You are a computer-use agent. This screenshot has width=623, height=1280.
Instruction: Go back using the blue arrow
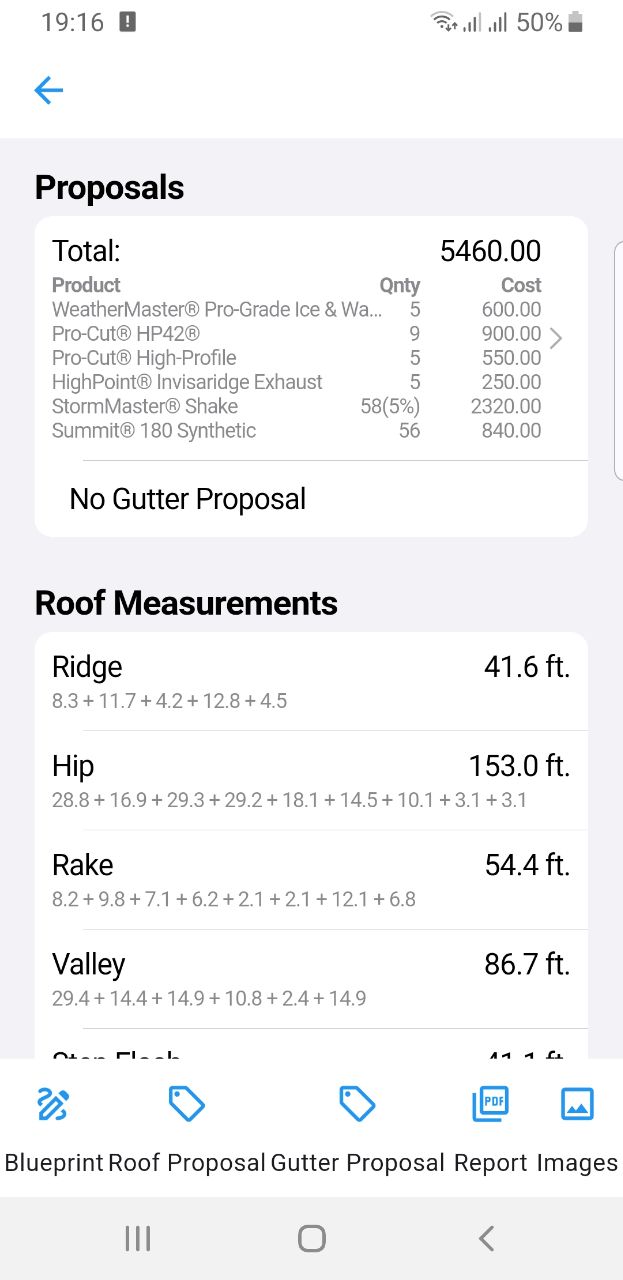point(49,91)
